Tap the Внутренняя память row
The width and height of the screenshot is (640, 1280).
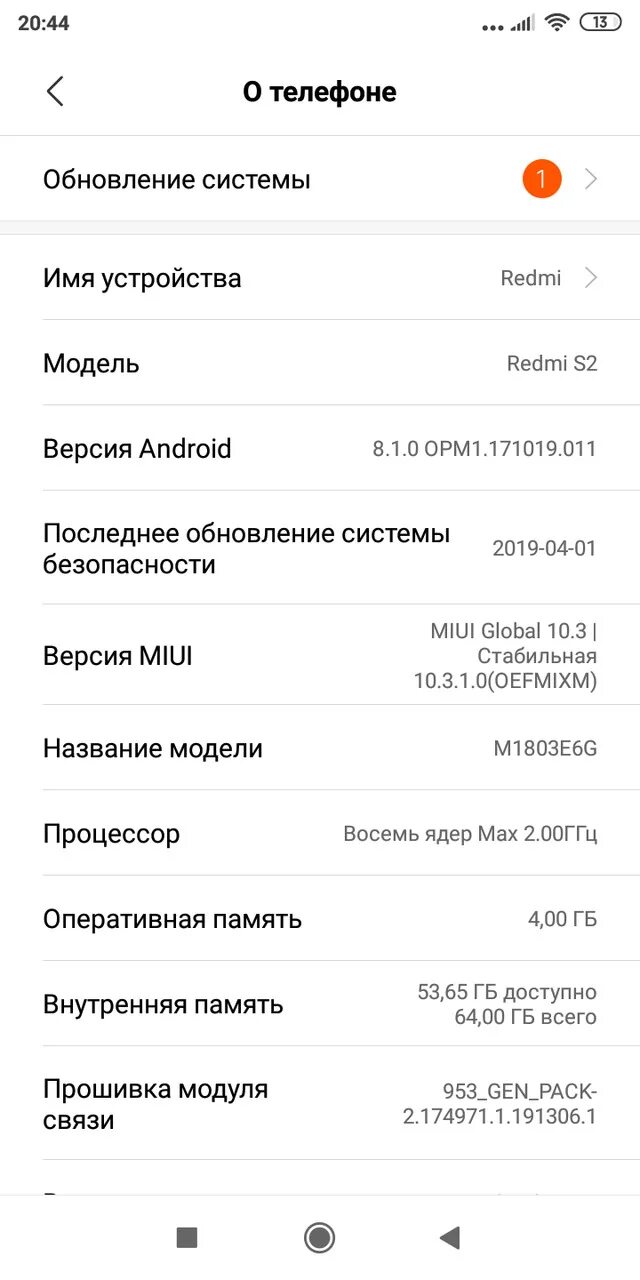click(320, 1004)
